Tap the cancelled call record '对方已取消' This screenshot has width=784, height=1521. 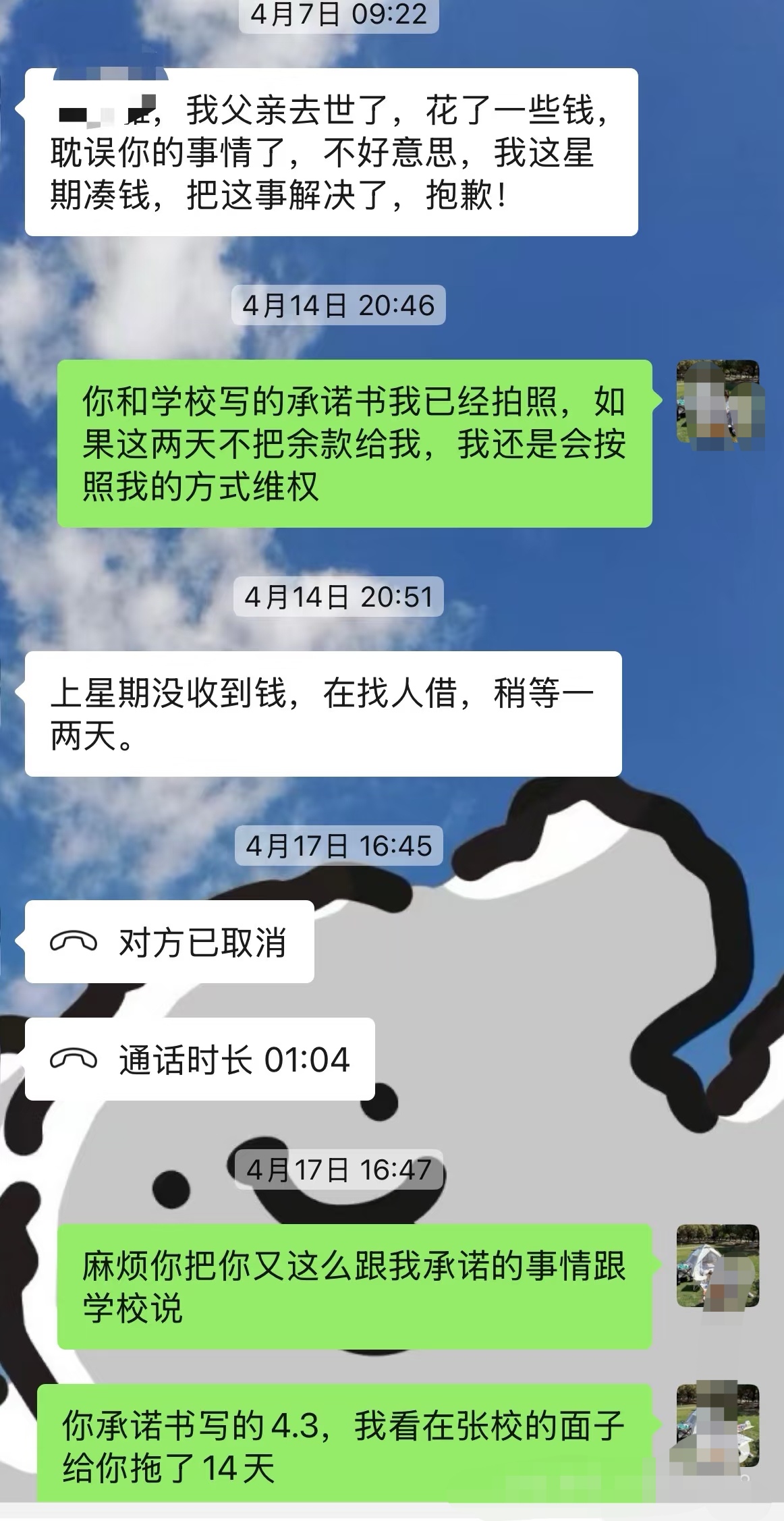(169, 941)
